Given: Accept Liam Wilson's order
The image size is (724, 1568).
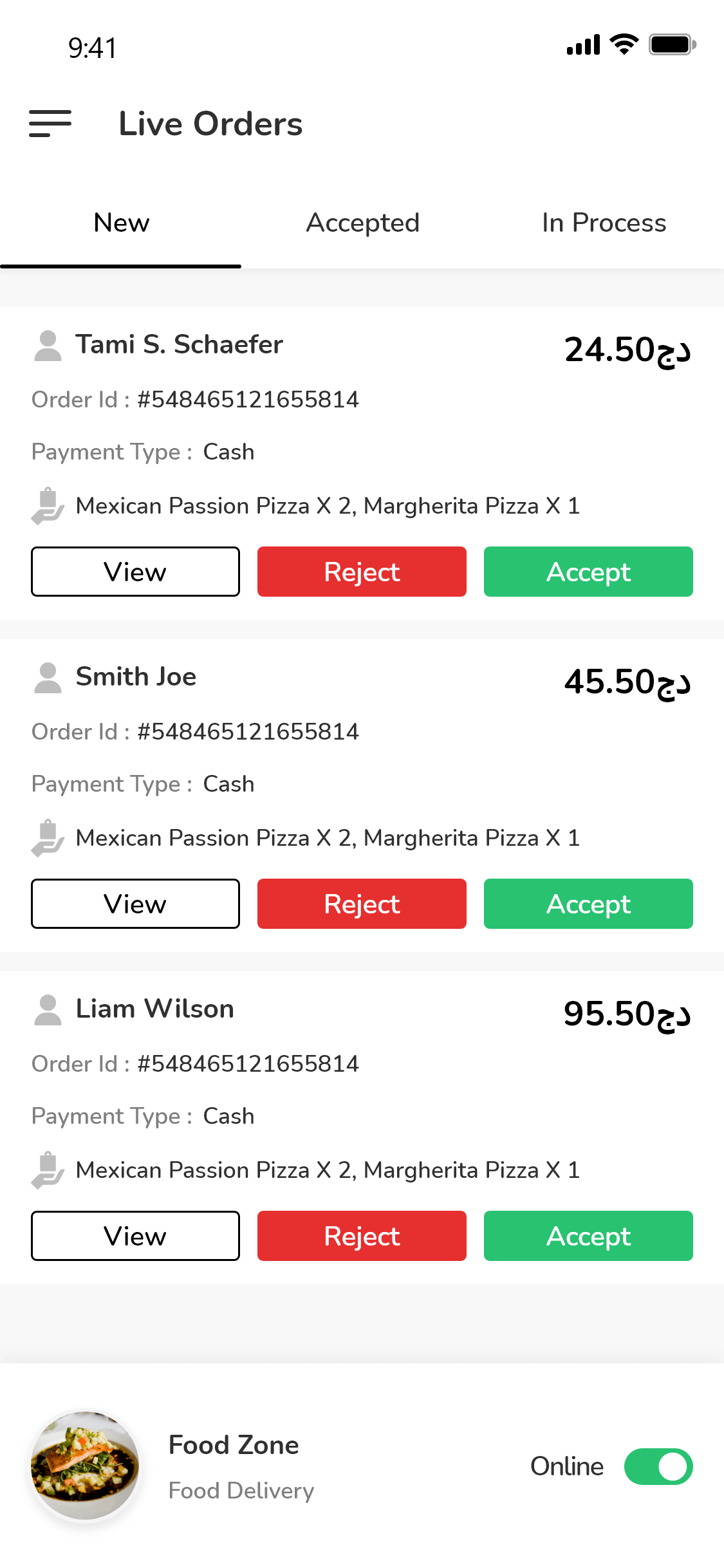Looking at the screenshot, I should tap(588, 1236).
